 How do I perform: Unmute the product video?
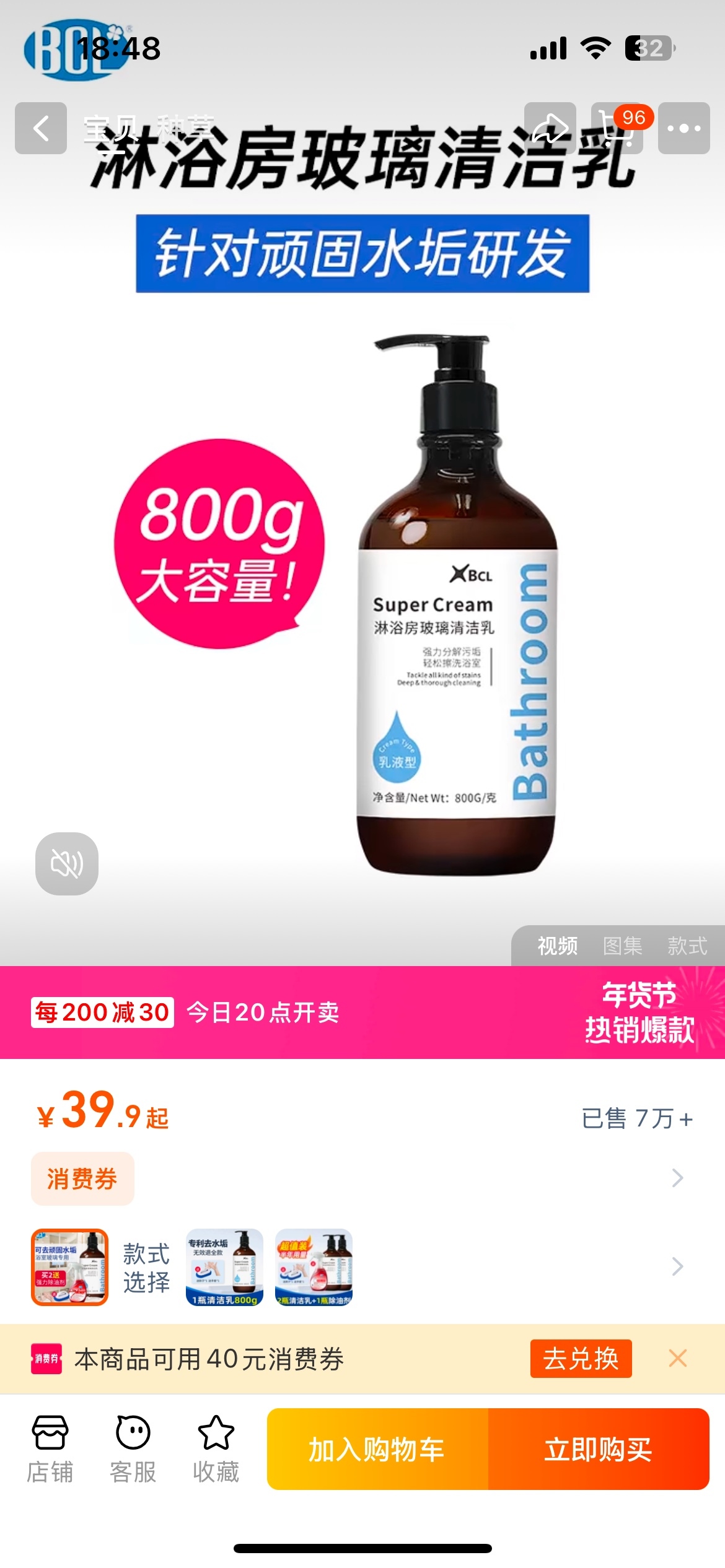coord(67,863)
